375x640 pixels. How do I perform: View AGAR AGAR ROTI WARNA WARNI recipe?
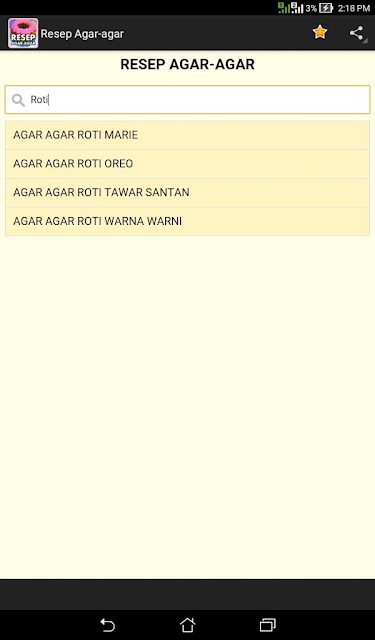[x=187, y=221]
